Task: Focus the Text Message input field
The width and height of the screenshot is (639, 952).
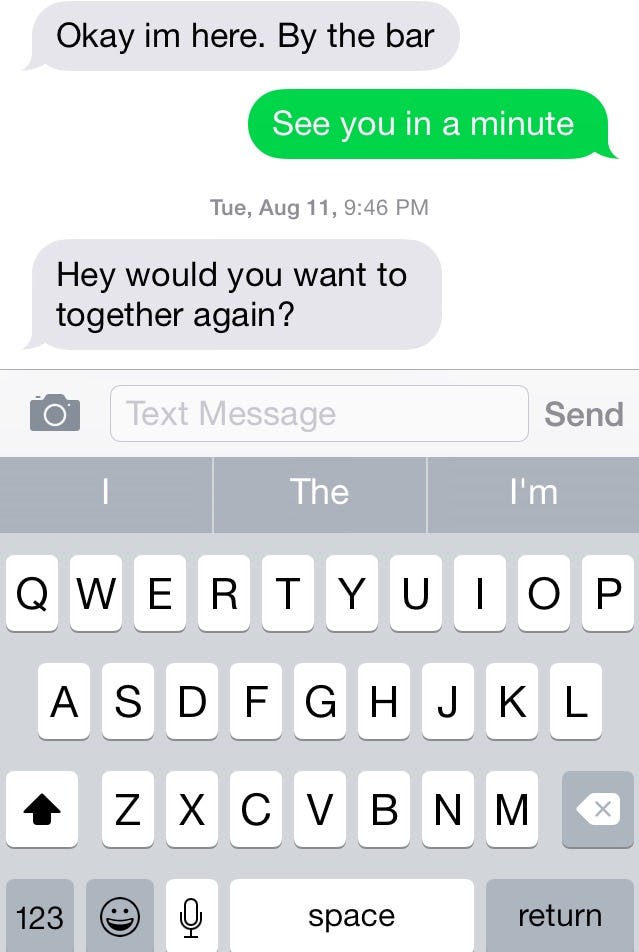Action: tap(318, 413)
